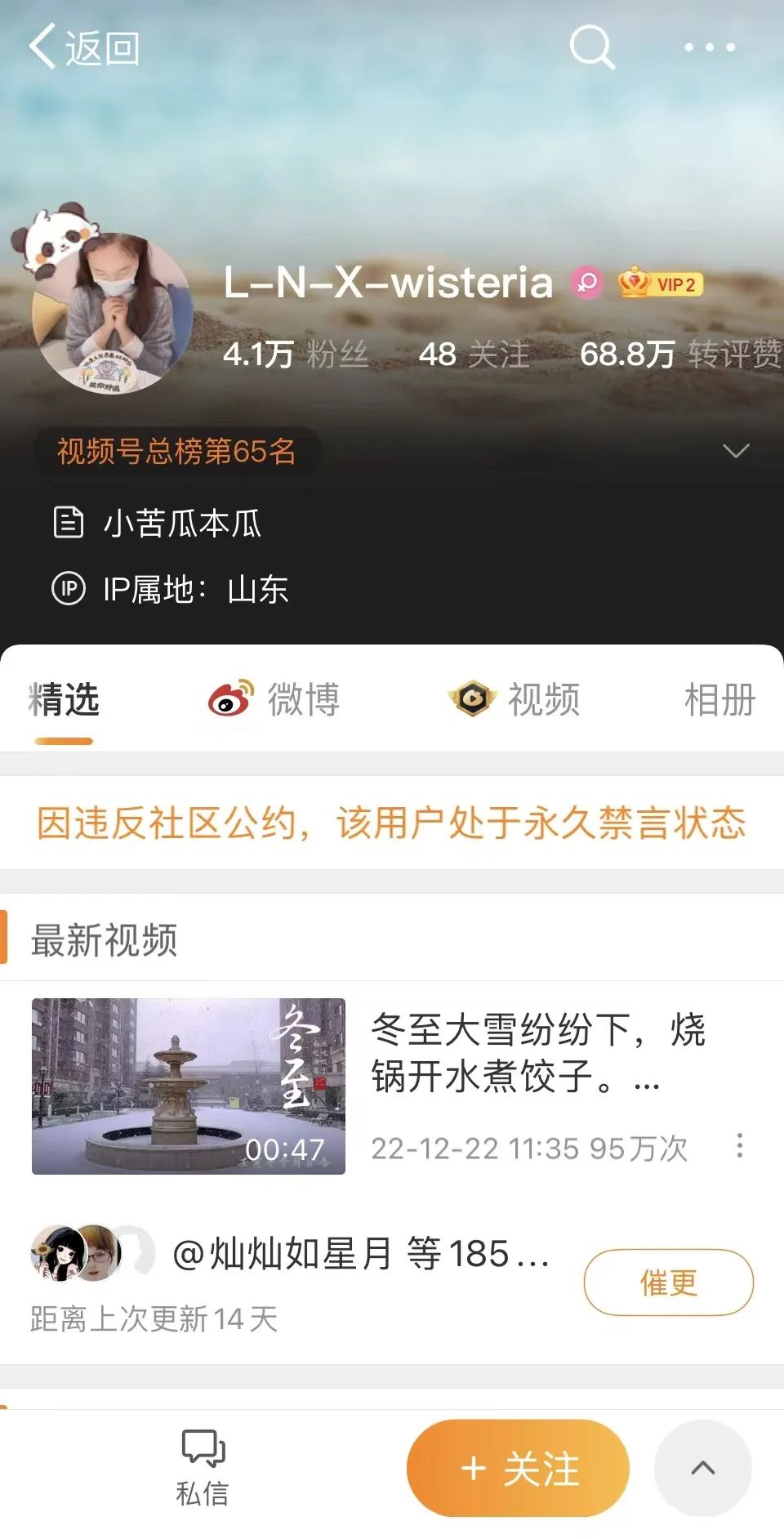Viewport: 784px width, 1539px height.
Task: View the 4.1万 粉丝 followers list
Action: (296, 355)
